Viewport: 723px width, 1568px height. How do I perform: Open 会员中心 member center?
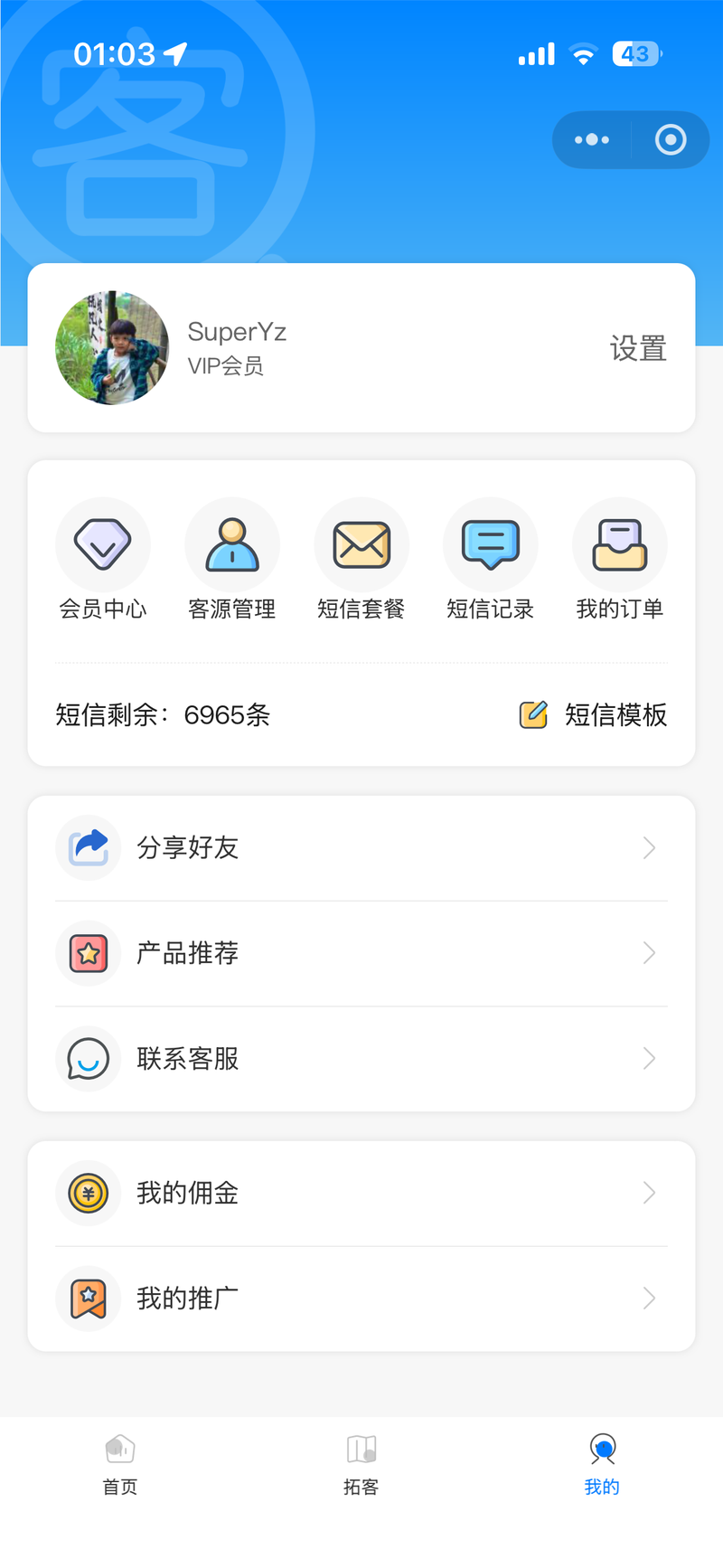tap(103, 560)
